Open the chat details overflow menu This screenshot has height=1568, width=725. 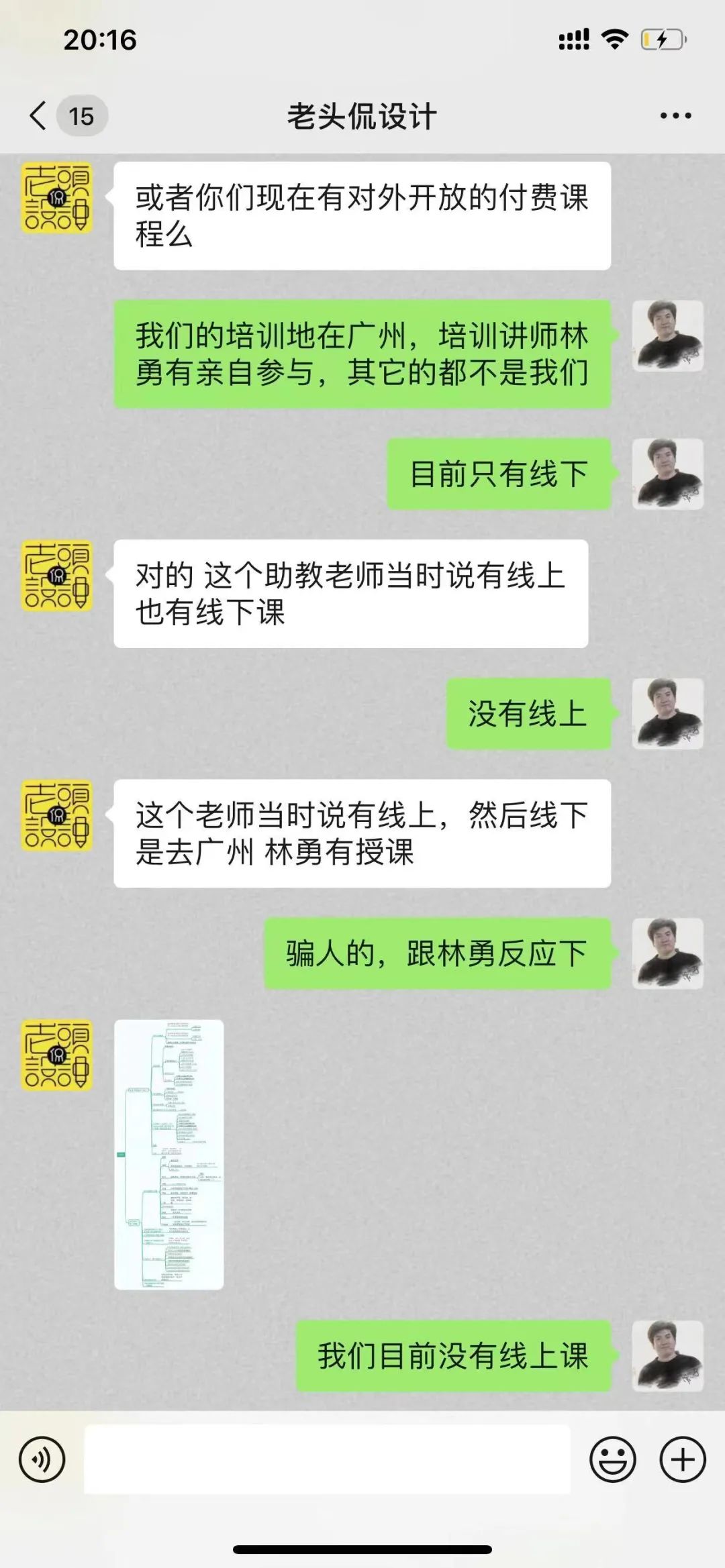675,116
